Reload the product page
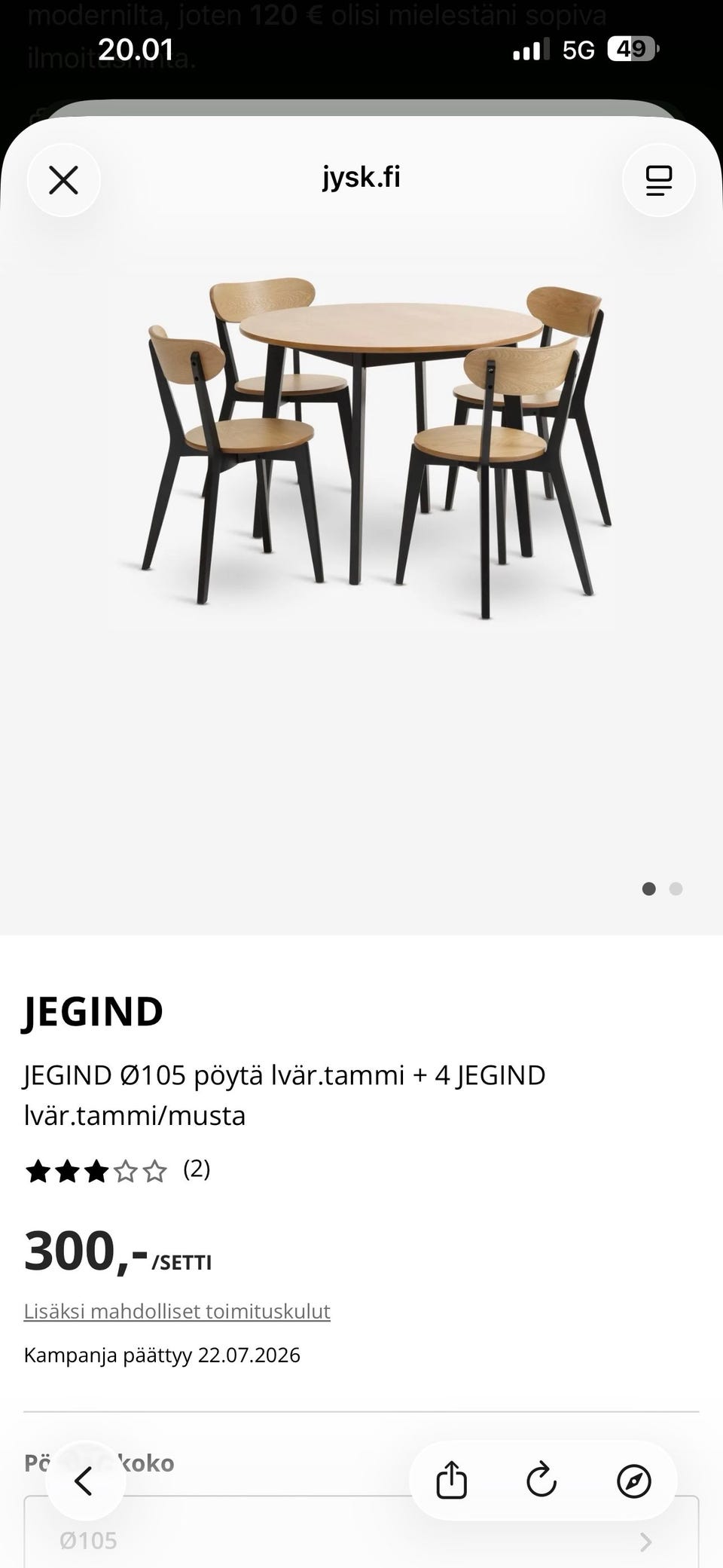 click(x=541, y=1481)
